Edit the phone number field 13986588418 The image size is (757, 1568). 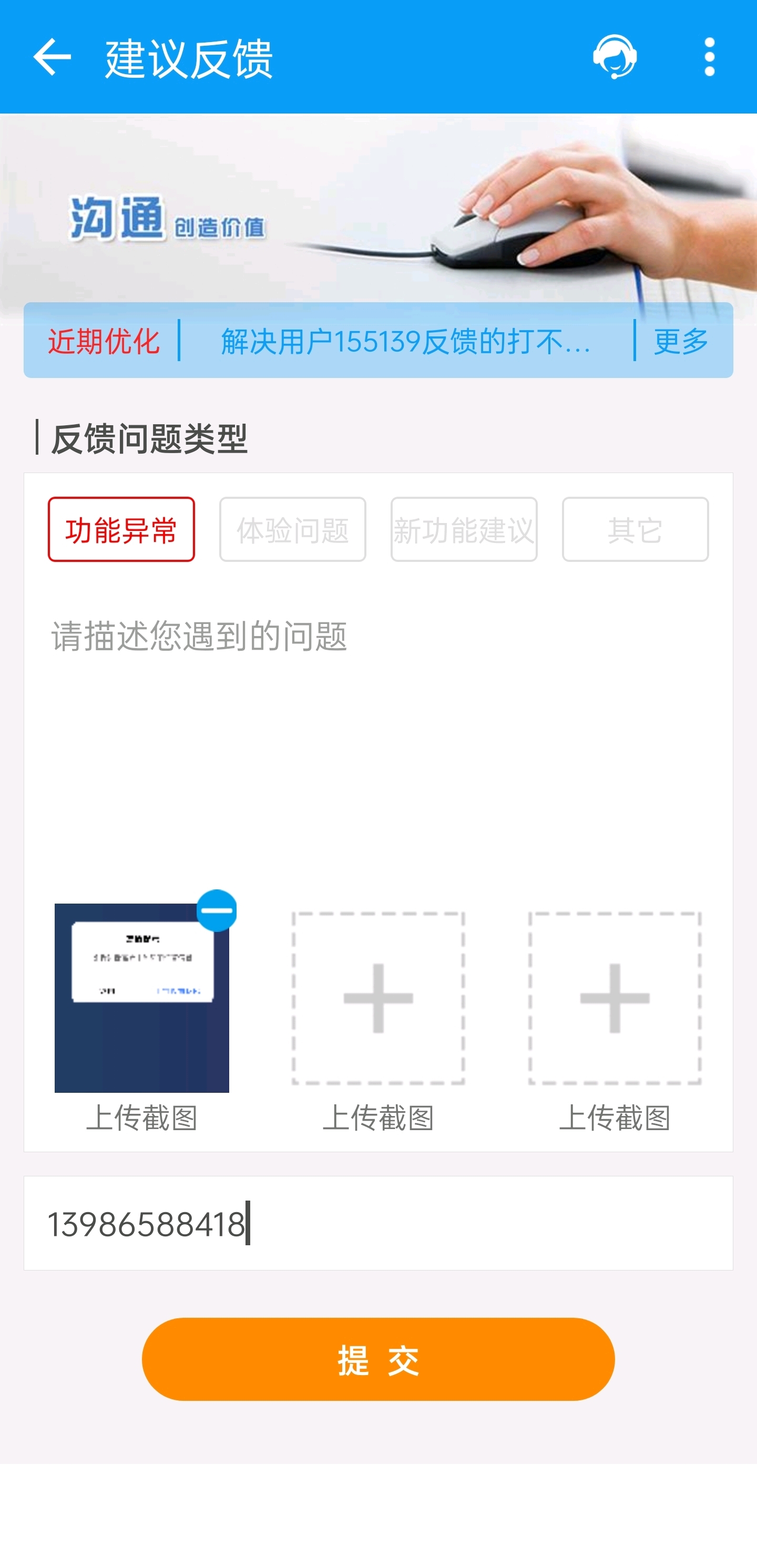(378, 1224)
